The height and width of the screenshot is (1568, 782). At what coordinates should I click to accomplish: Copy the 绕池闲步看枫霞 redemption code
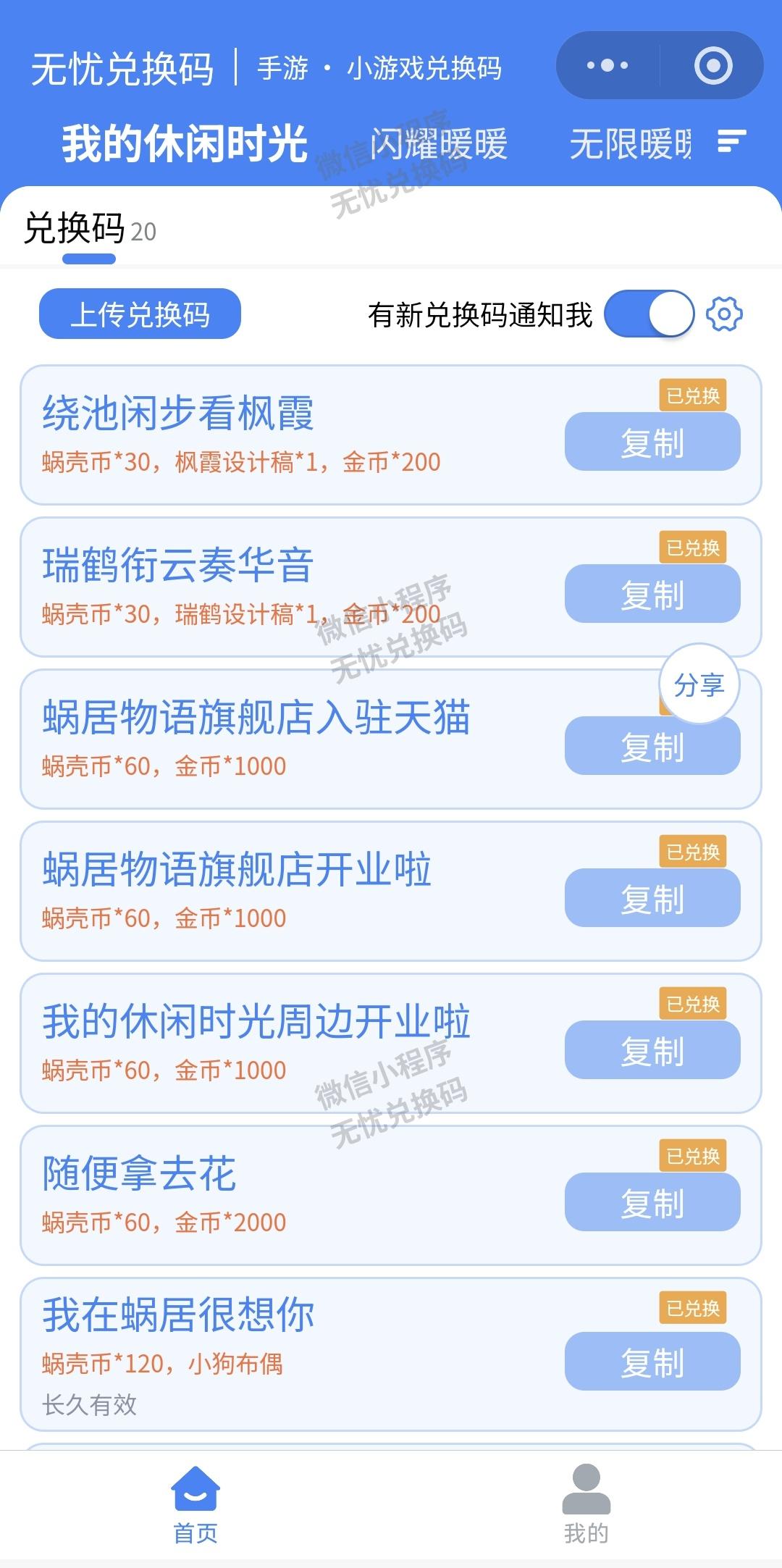click(x=652, y=440)
